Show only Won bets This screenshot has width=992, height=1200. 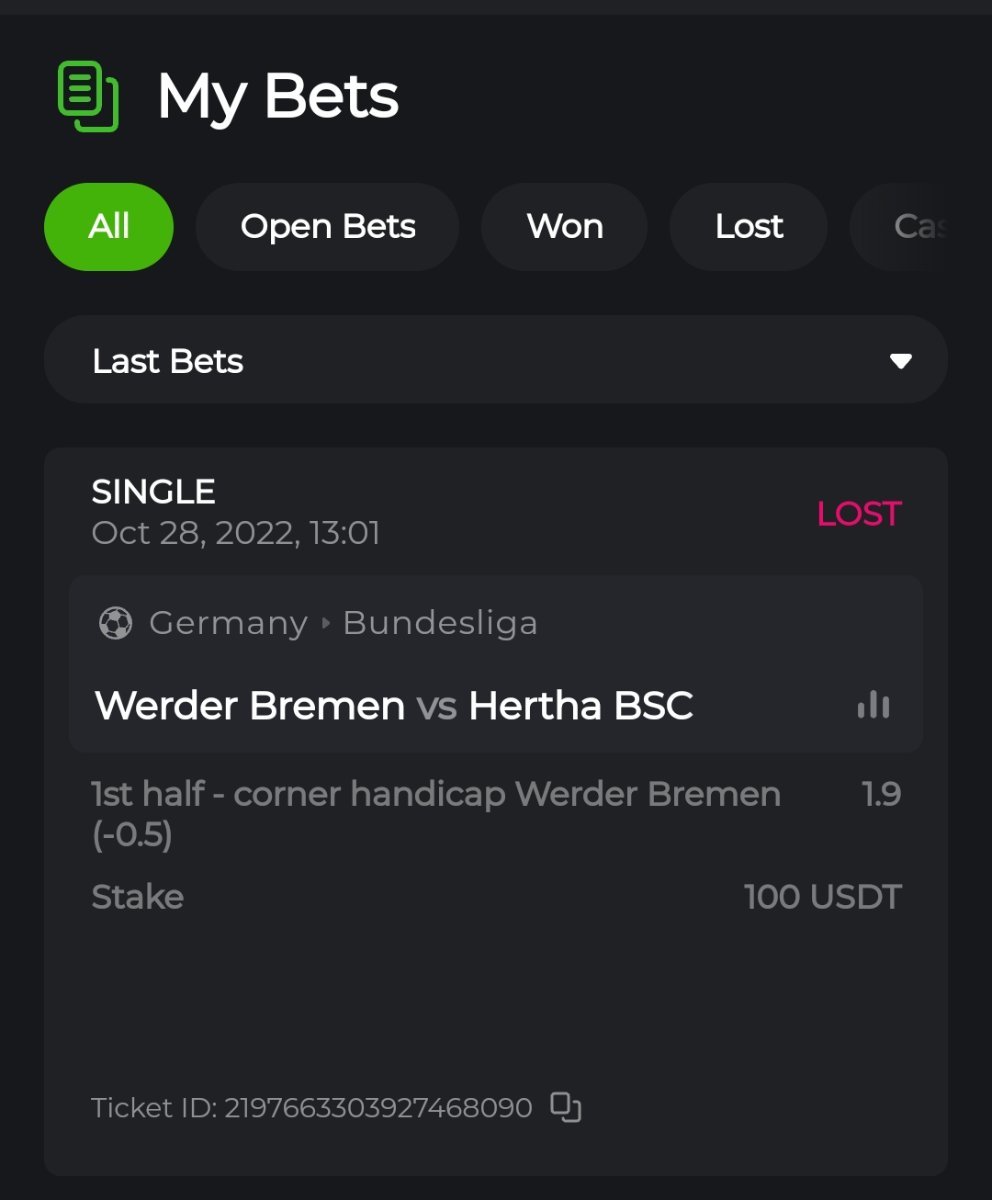(x=564, y=227)
